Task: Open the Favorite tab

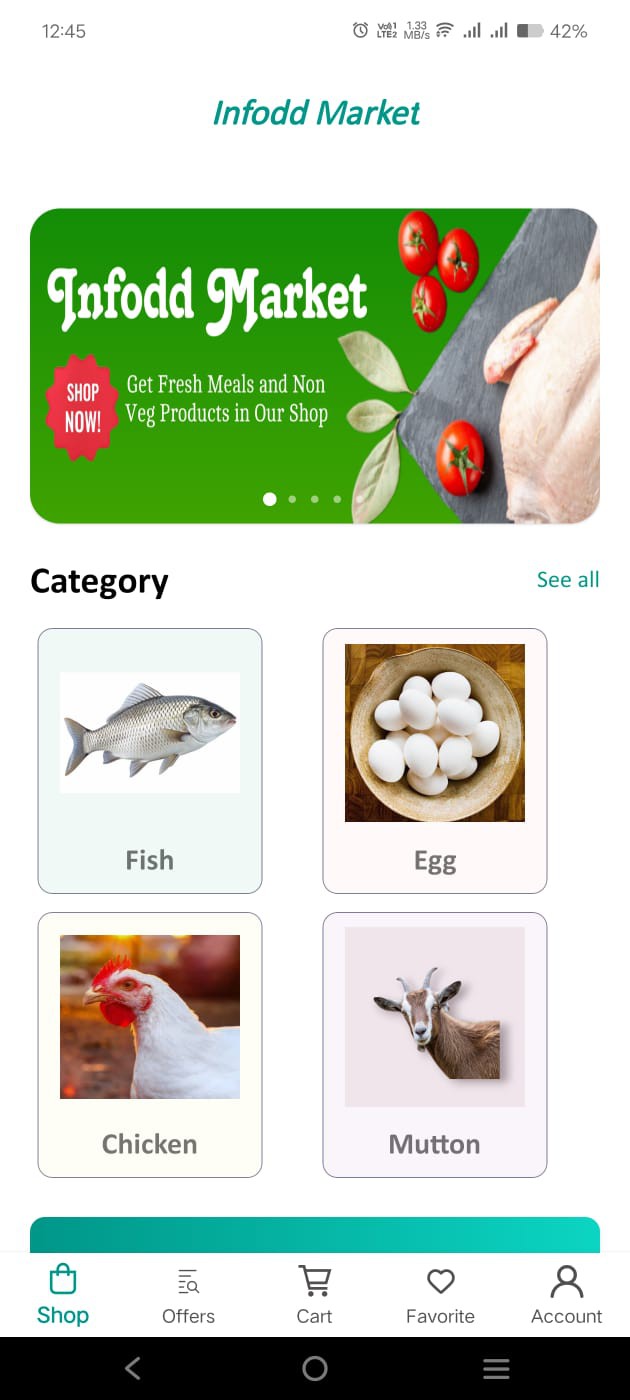Action: coord(440,1295)
